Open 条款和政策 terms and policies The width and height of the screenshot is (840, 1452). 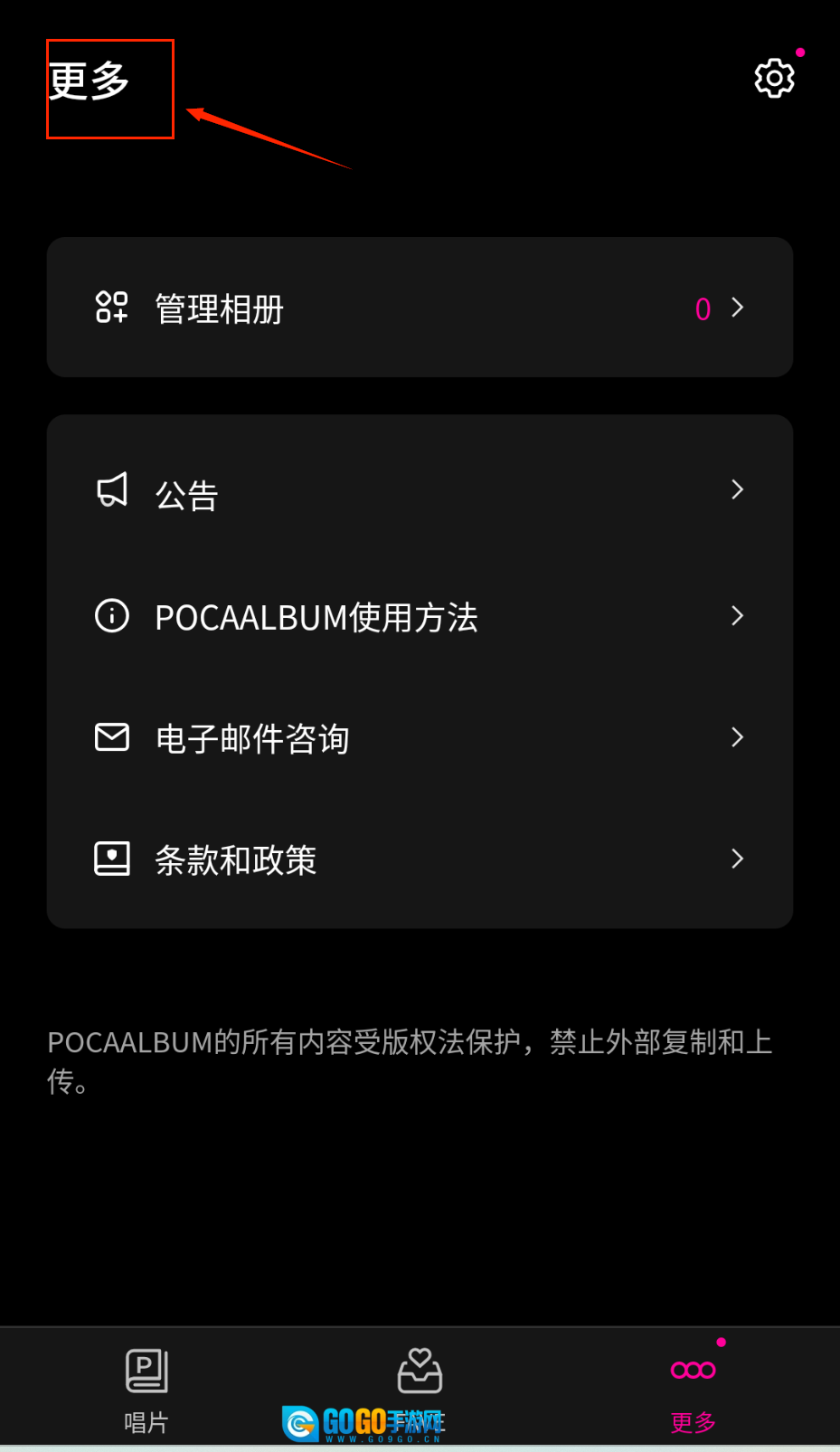pyautogui.click(x=420, y=859)
